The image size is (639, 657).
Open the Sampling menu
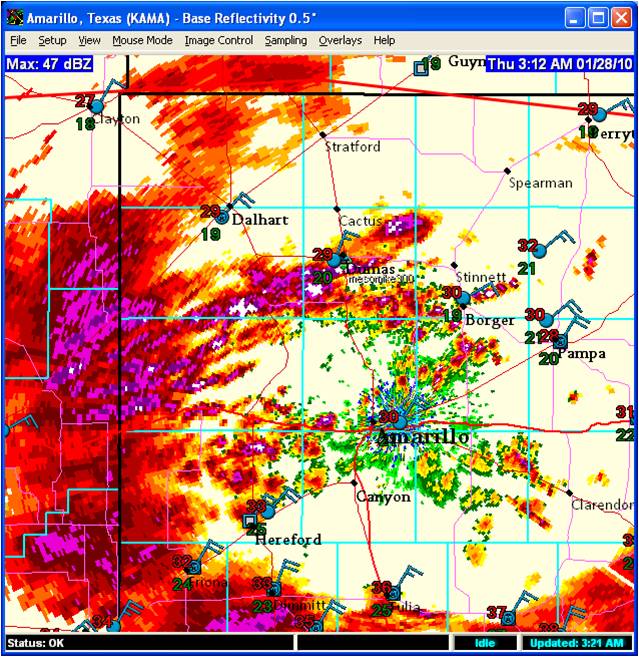coord(286,40)
